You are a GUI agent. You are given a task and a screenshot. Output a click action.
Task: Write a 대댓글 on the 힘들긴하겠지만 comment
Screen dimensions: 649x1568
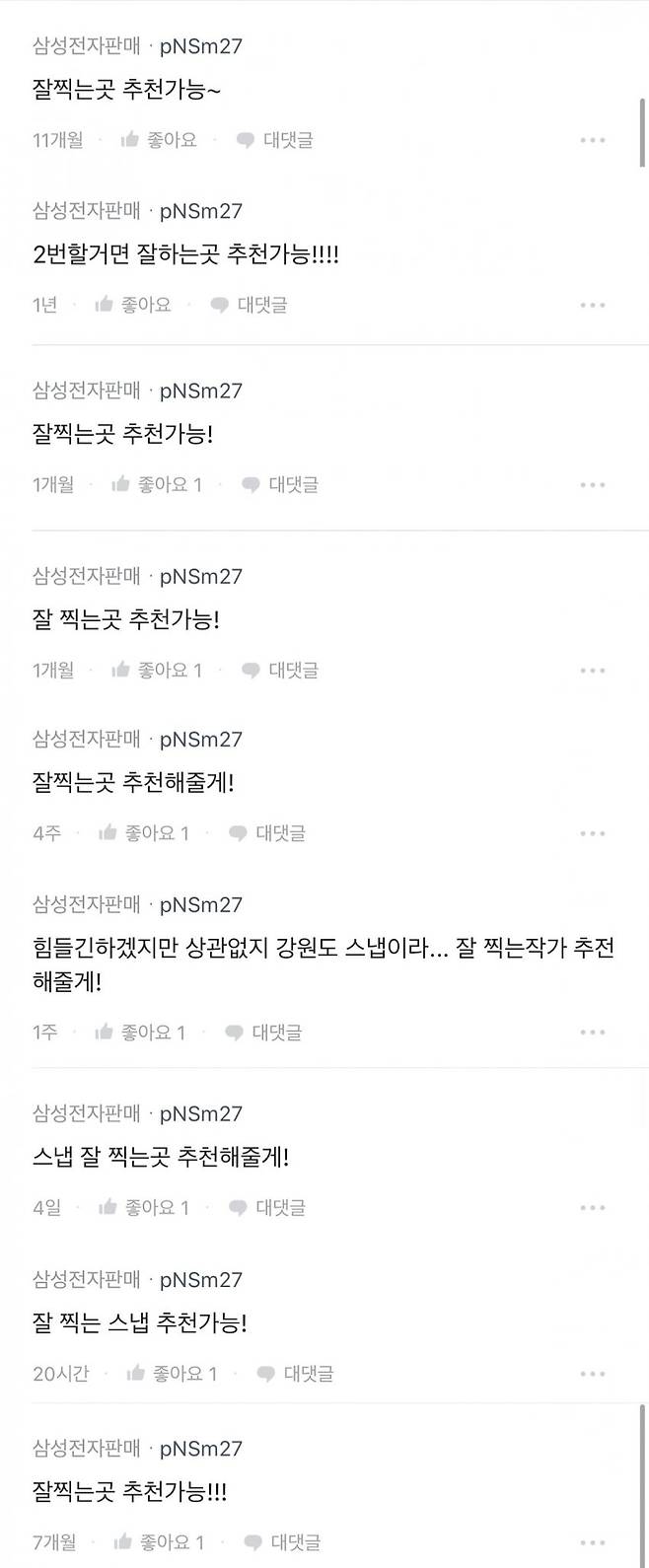263,1033
